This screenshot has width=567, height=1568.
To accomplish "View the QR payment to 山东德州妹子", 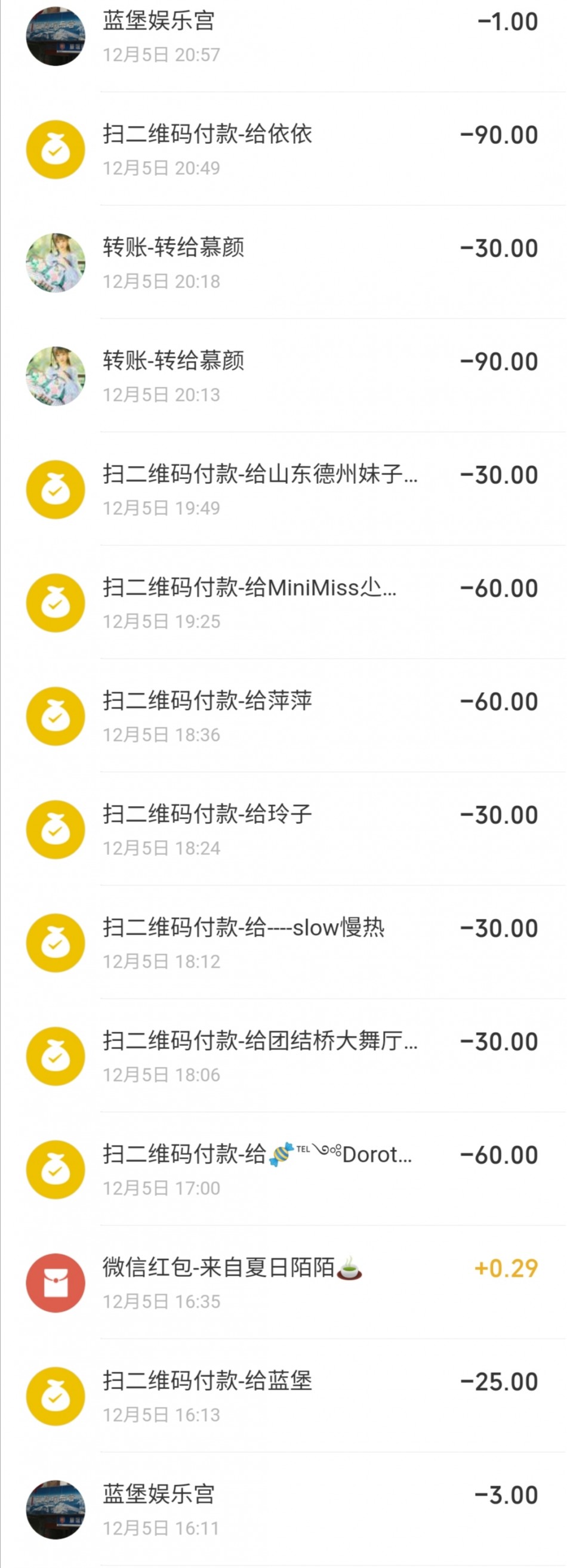I will 283,489.
